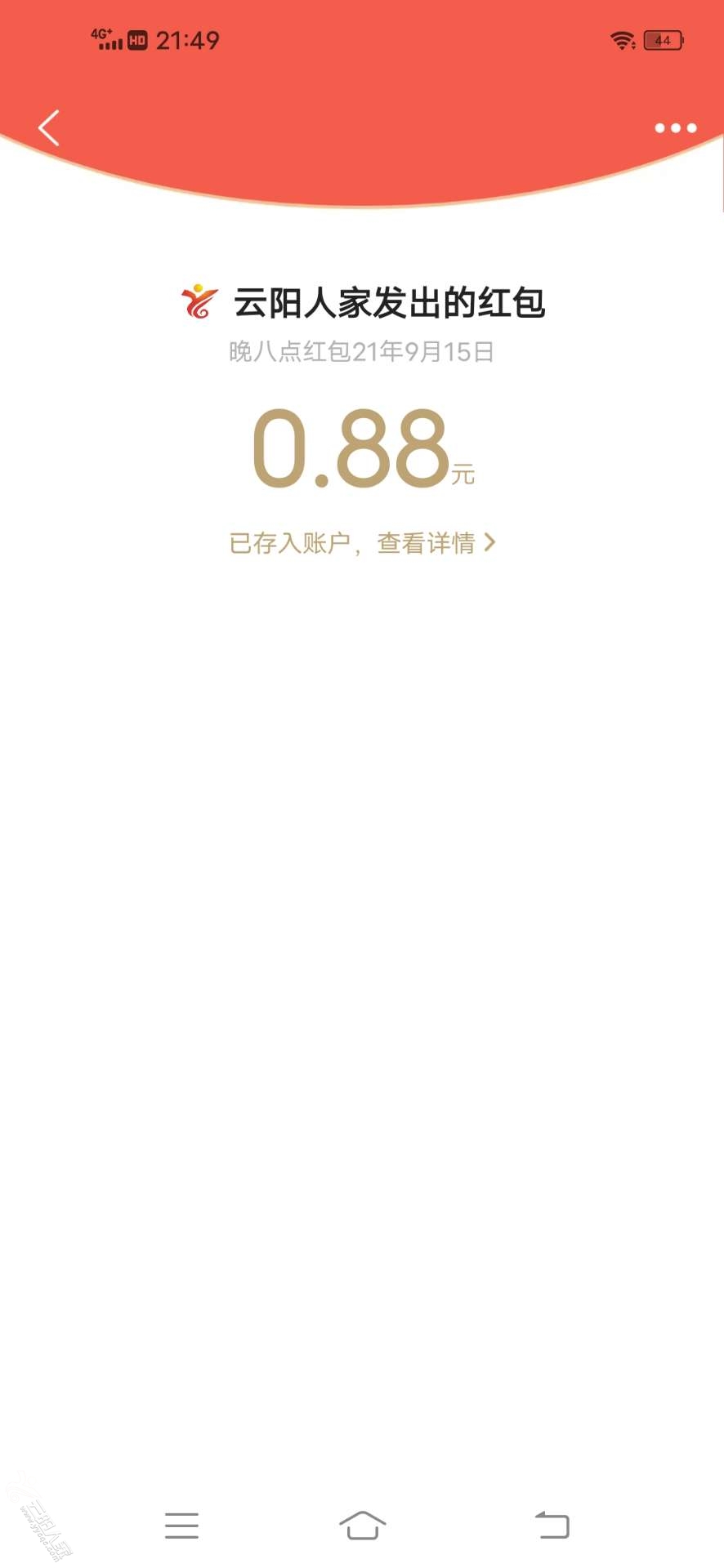This screenshot has width=724, height=1568.
Task: Tap the system back button
Action: (552, 1525)
